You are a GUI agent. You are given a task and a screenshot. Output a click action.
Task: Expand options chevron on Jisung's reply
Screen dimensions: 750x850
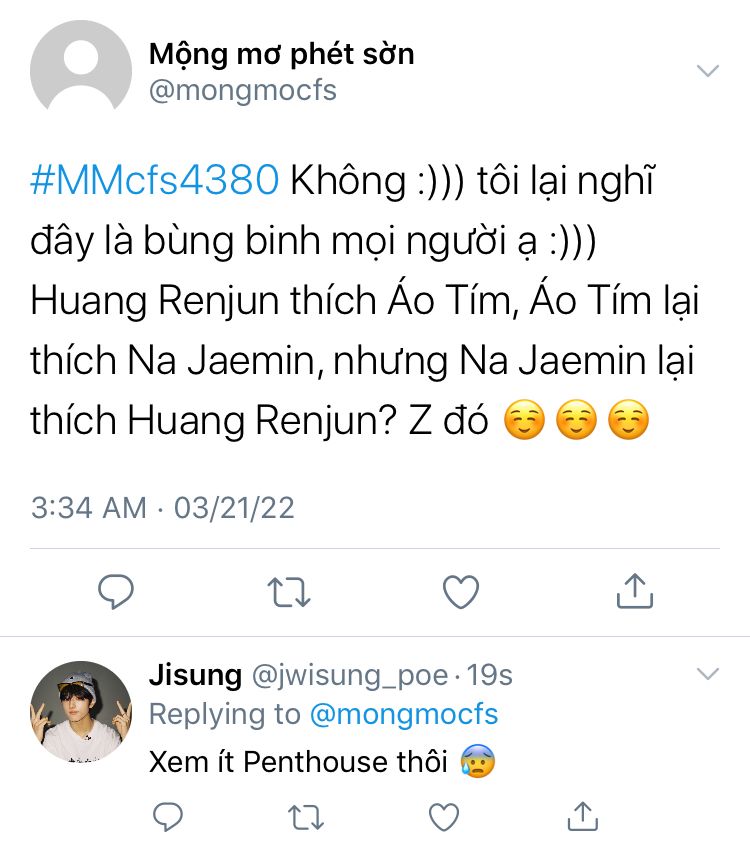pyautogui.click(x=707, y=675)
